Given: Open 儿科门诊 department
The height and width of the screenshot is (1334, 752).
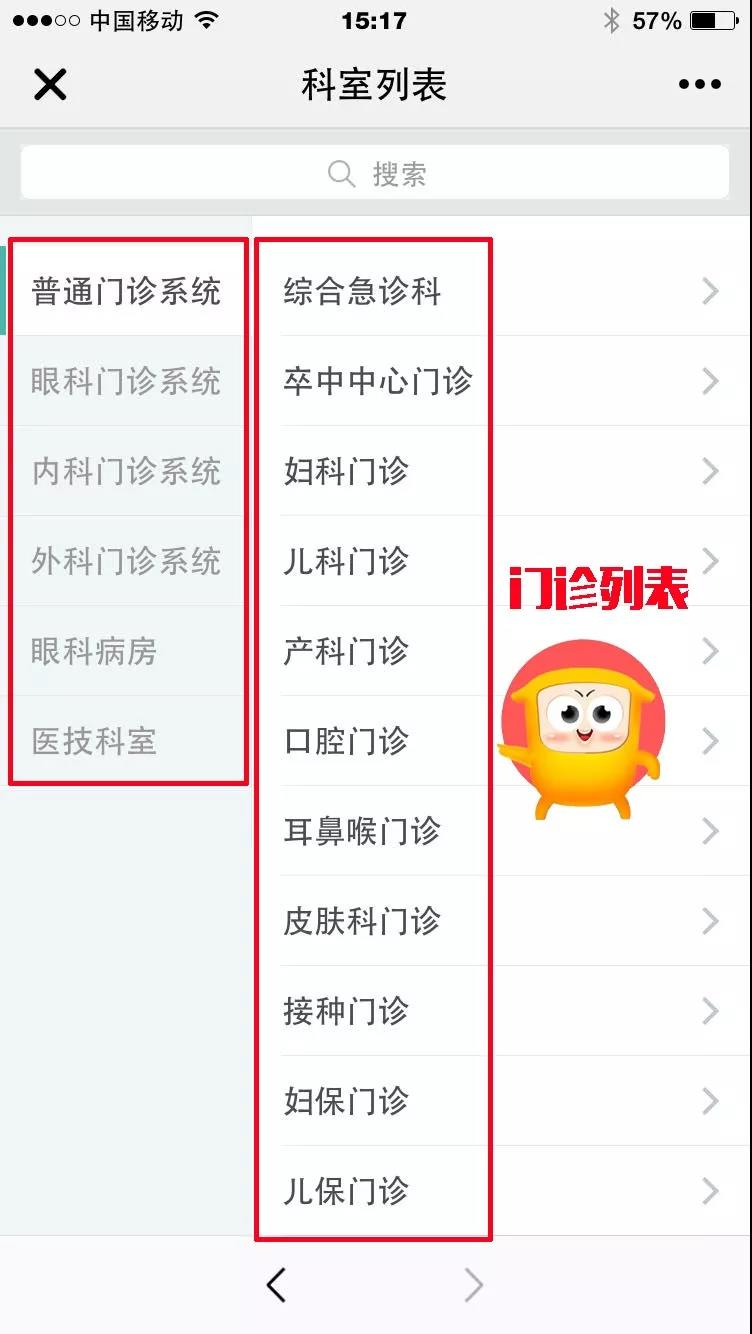Looking at the screenshot, I should [x=346, y=562].
